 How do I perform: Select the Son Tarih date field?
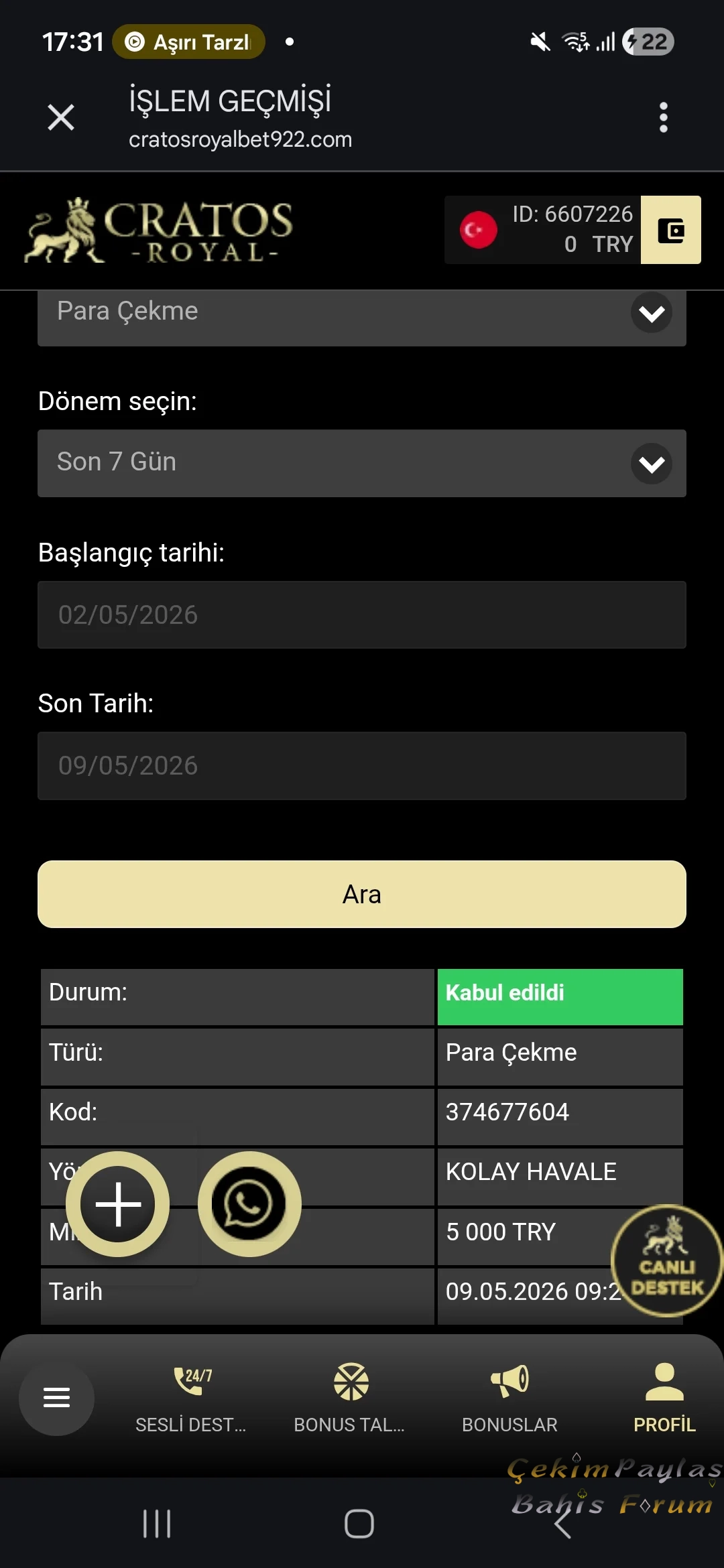pyautogui.click(x=362, y=766)
